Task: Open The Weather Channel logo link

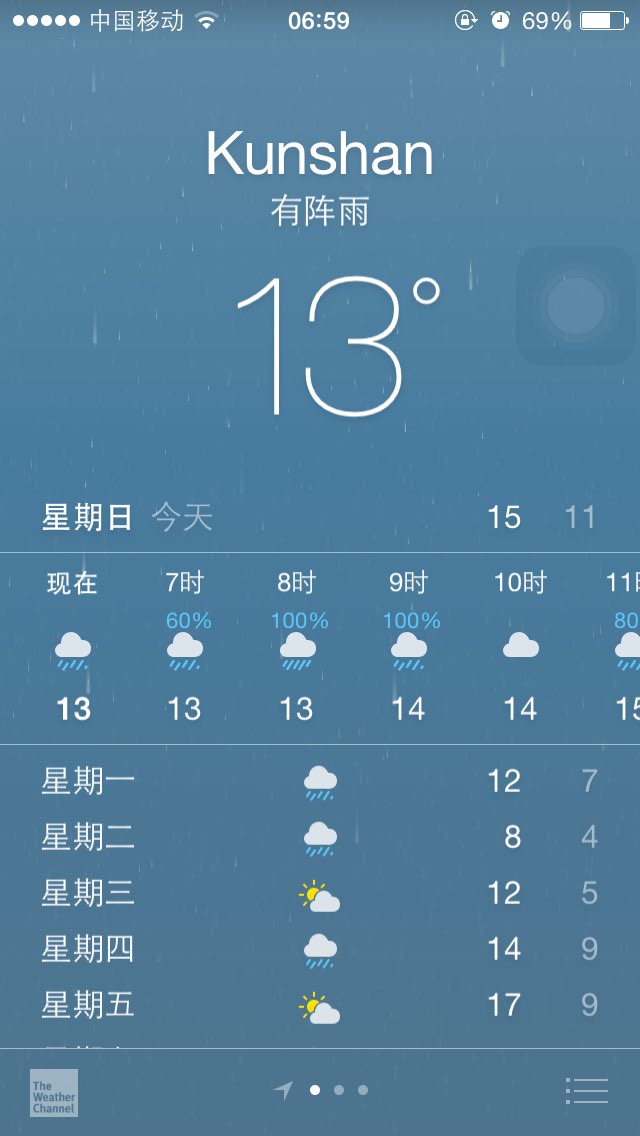Action: tap(54, 1093)
